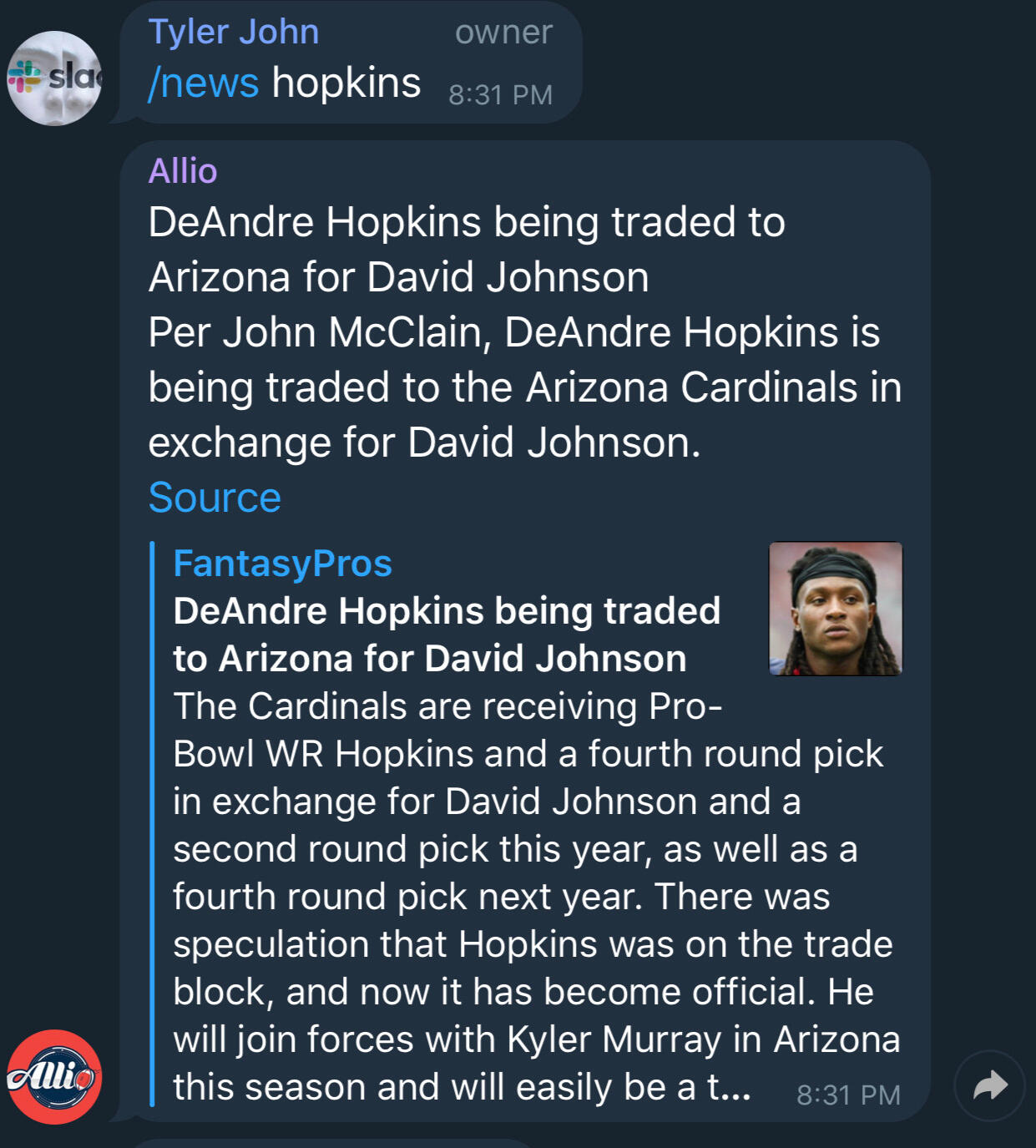Tap the Tyler John sender name
Viewport: 1036px width, 1148px height.
click(234, 32)
